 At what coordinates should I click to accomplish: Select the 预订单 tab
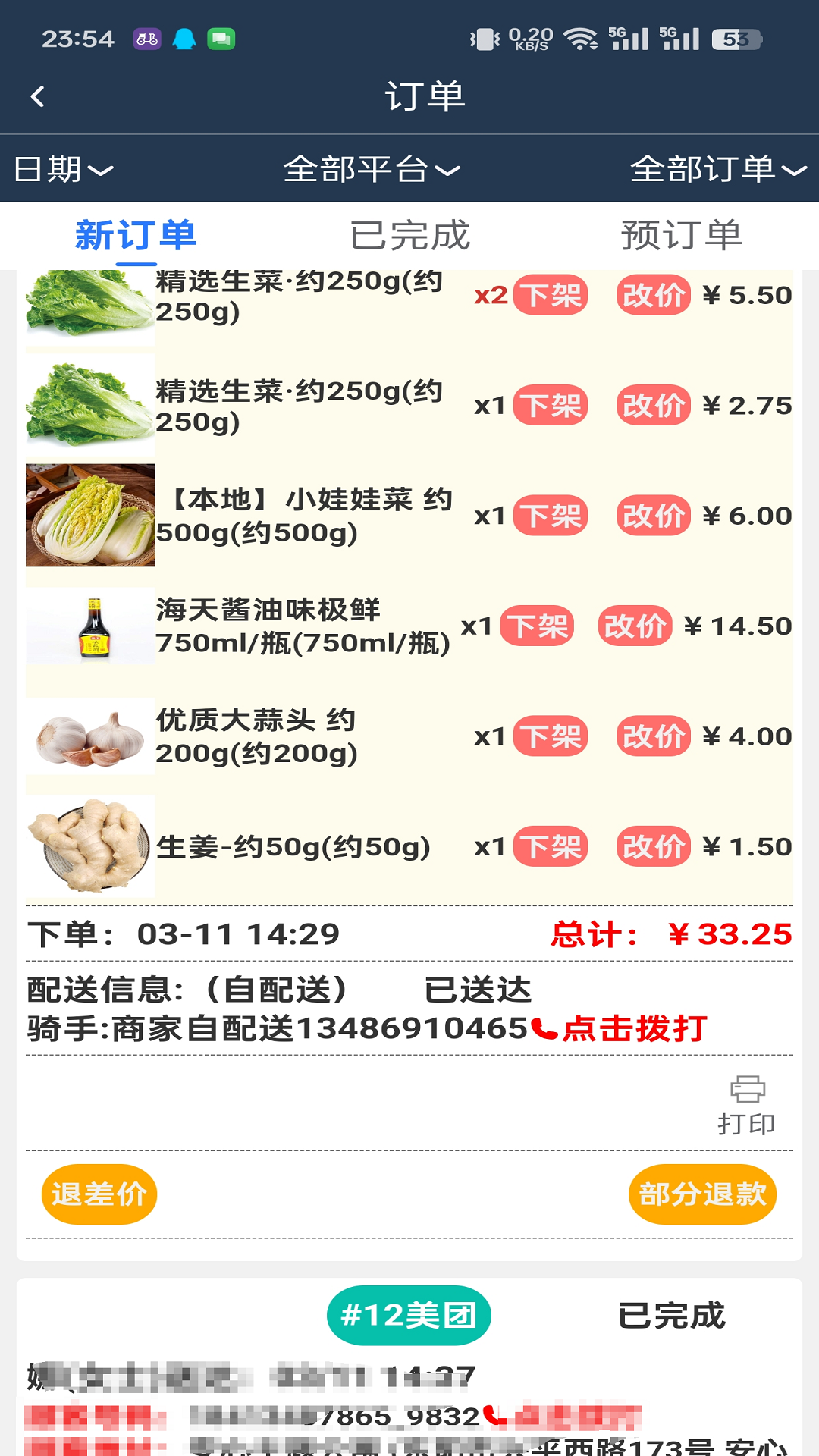coord(682,235)
